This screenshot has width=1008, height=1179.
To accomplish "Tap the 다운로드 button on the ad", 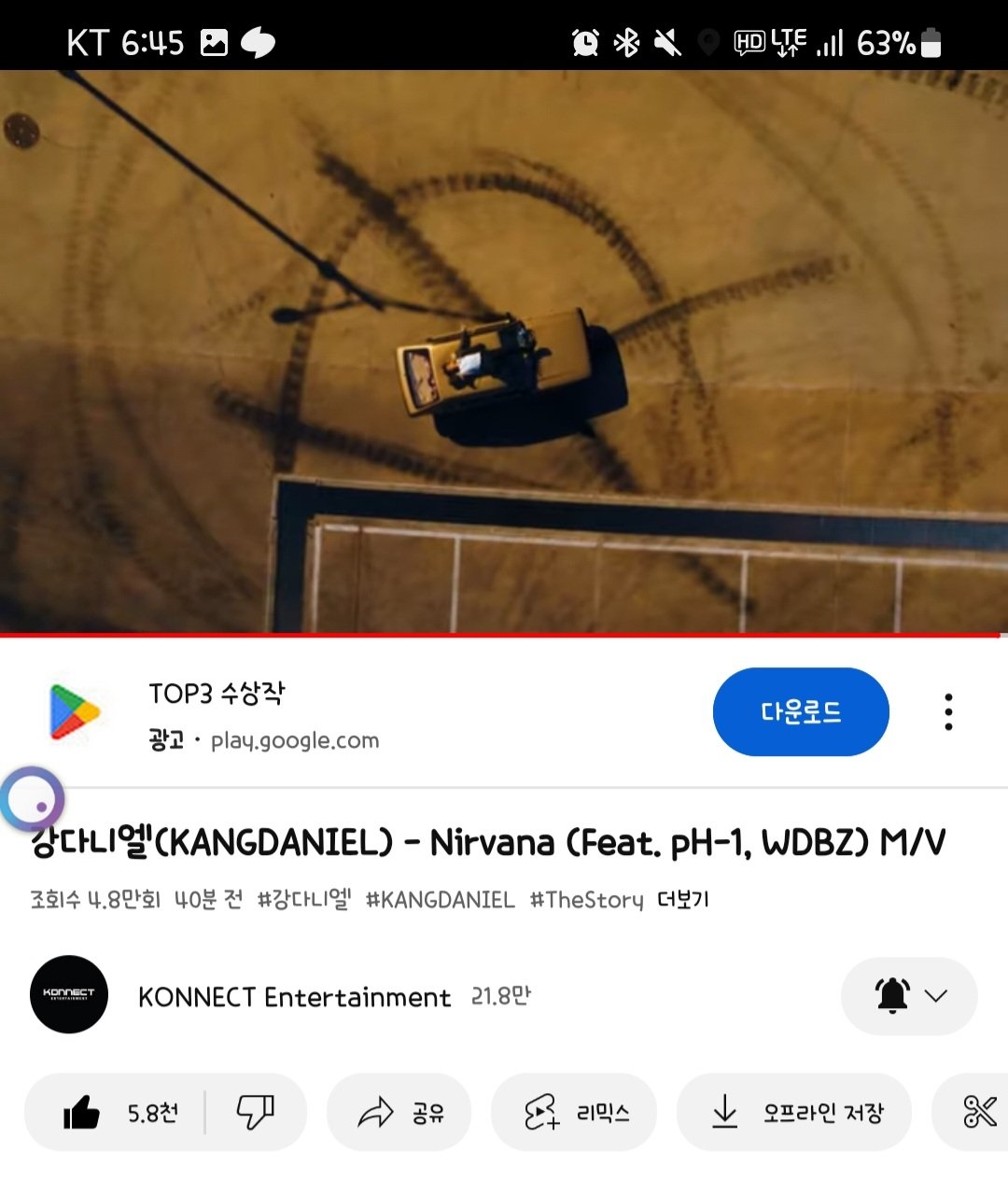I will [x=800, y=712].
